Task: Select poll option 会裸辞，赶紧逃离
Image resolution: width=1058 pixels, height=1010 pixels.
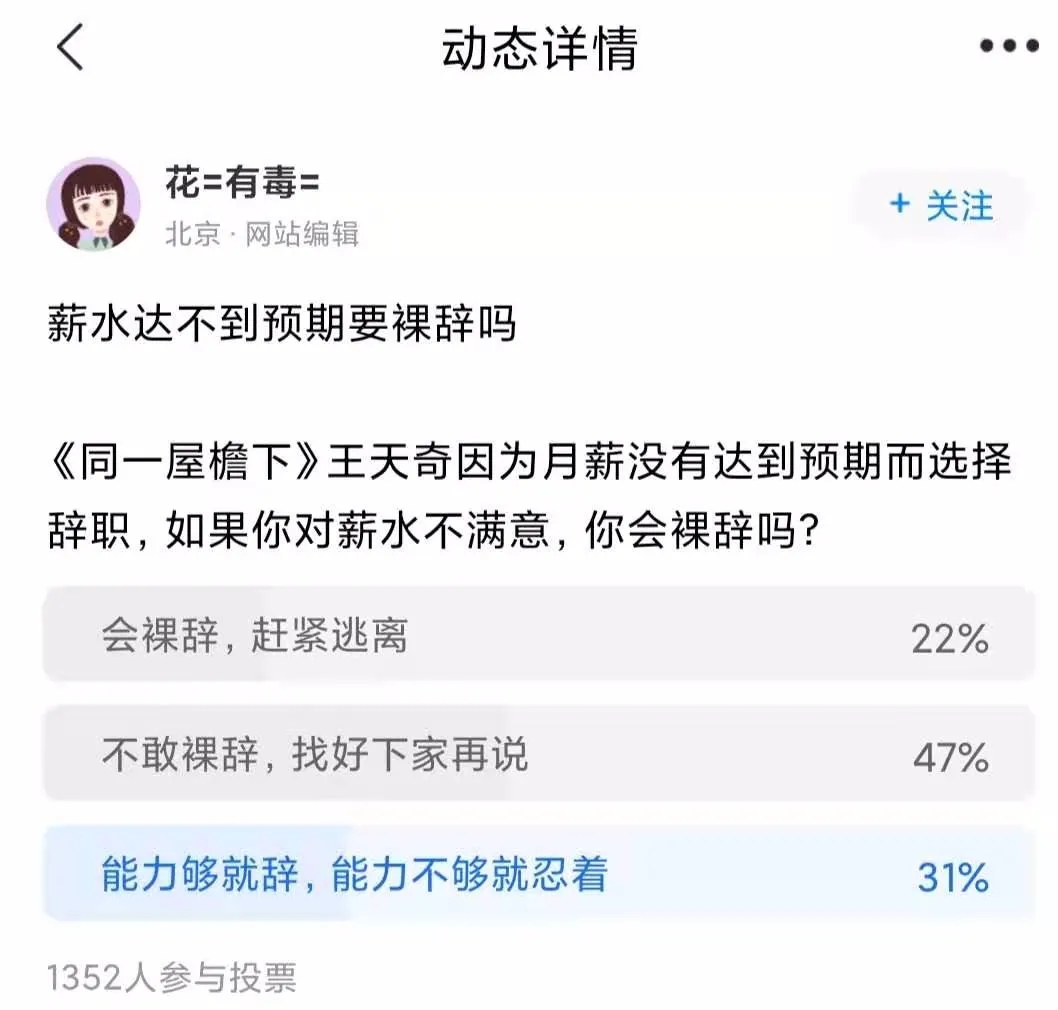Action: point(538,636)
